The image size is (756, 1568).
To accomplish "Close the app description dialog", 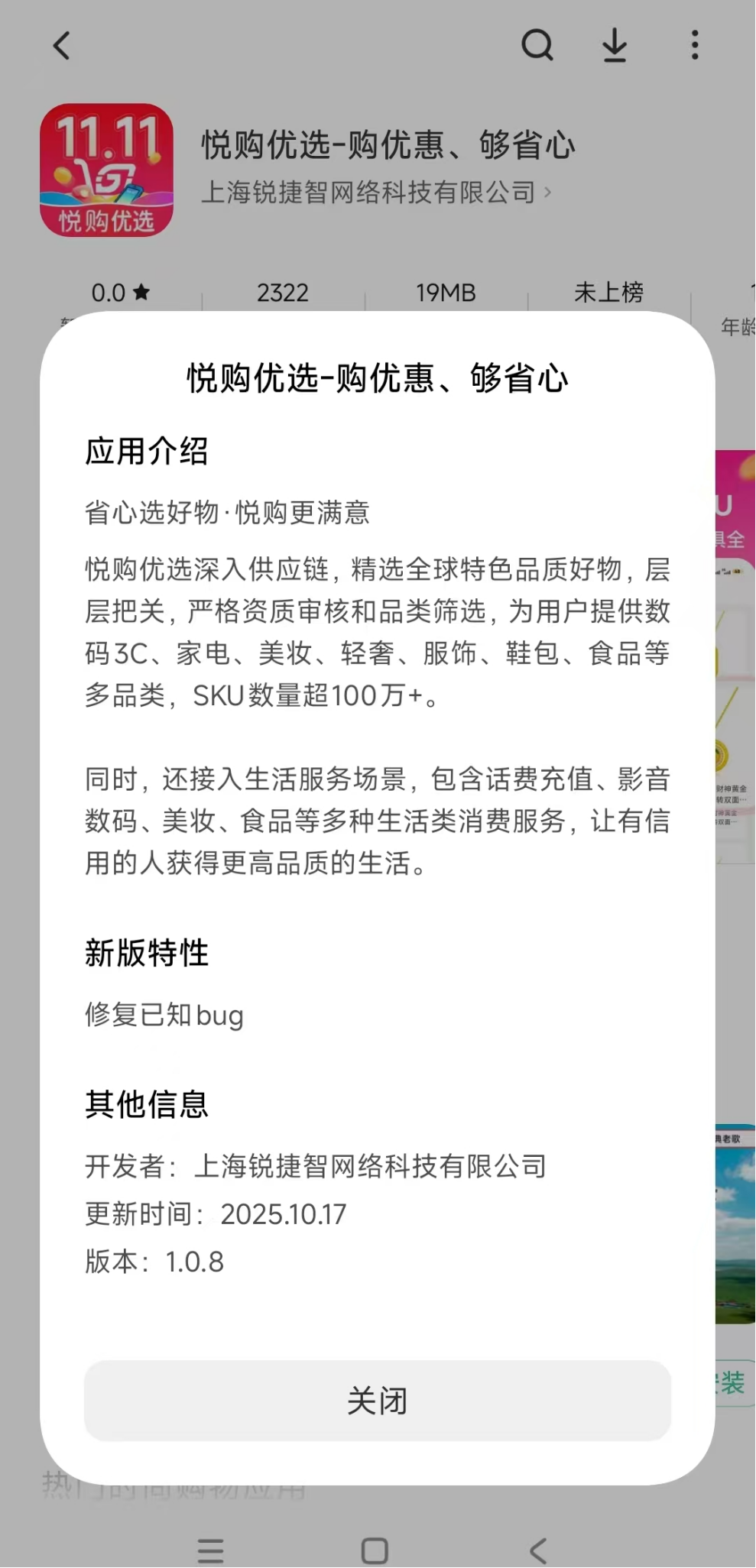I will (x=378, y=1400).
